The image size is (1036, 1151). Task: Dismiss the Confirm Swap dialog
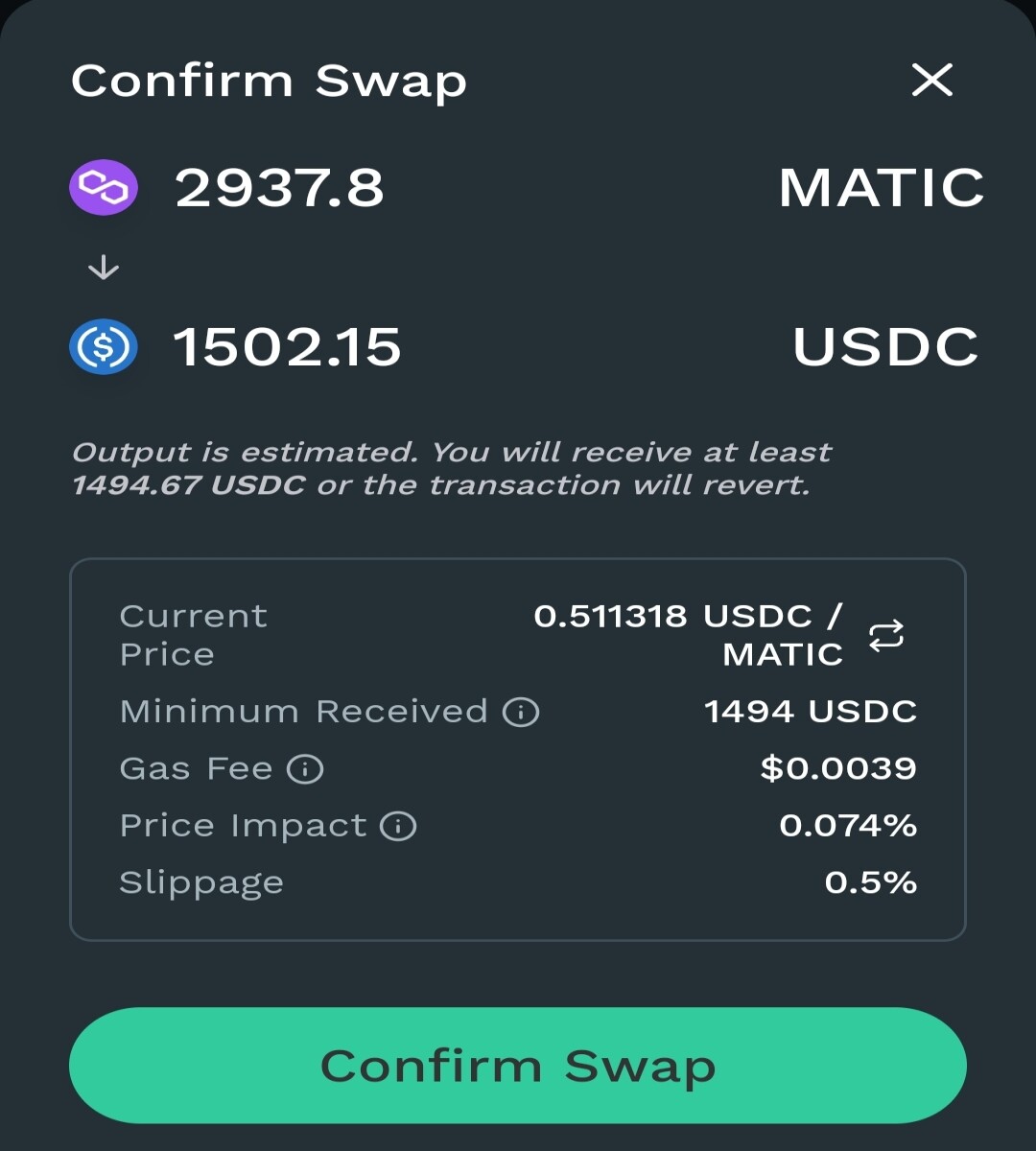click(931, 81)
